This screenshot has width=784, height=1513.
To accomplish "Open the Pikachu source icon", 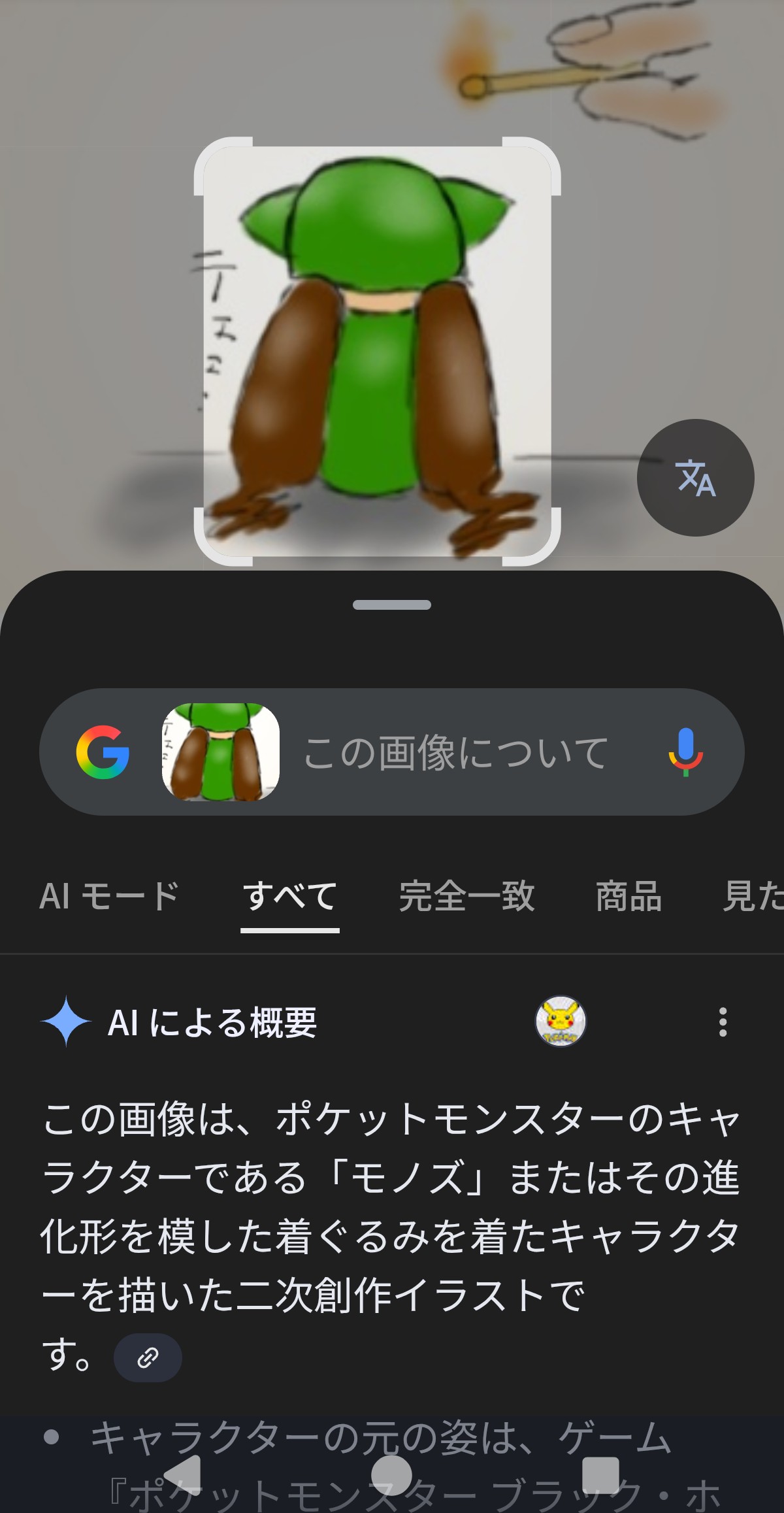I will pos(561,1022).
